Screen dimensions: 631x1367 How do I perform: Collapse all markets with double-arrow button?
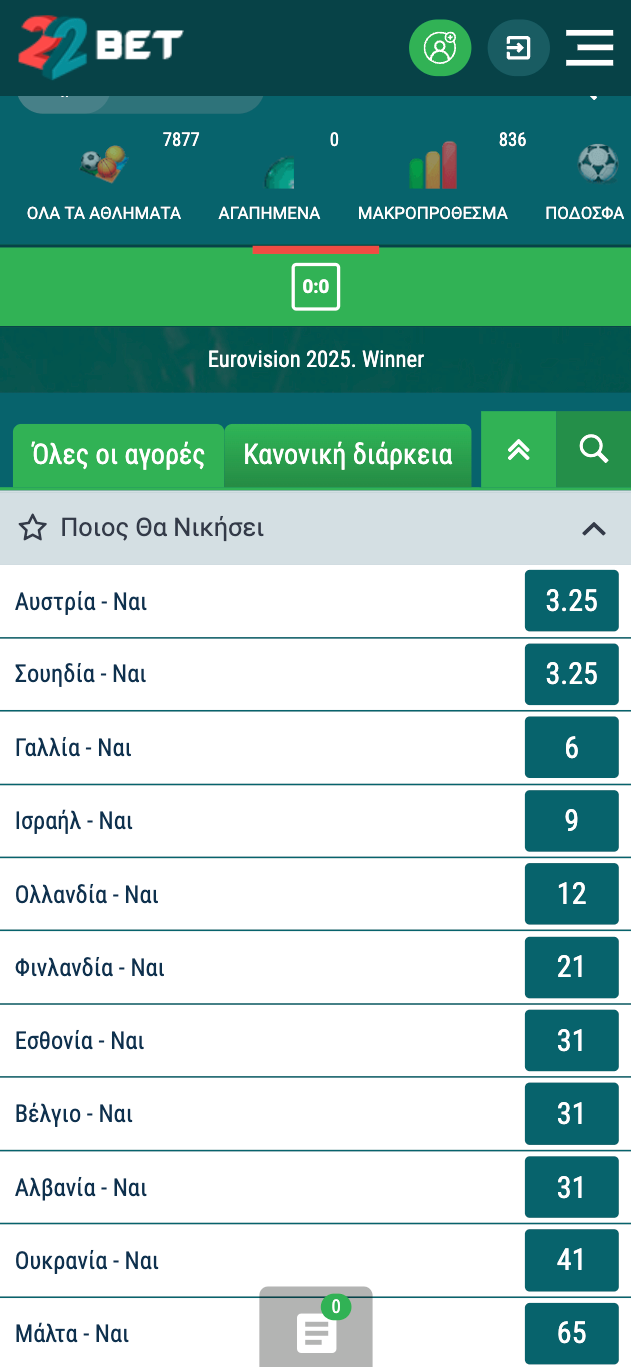518,450
